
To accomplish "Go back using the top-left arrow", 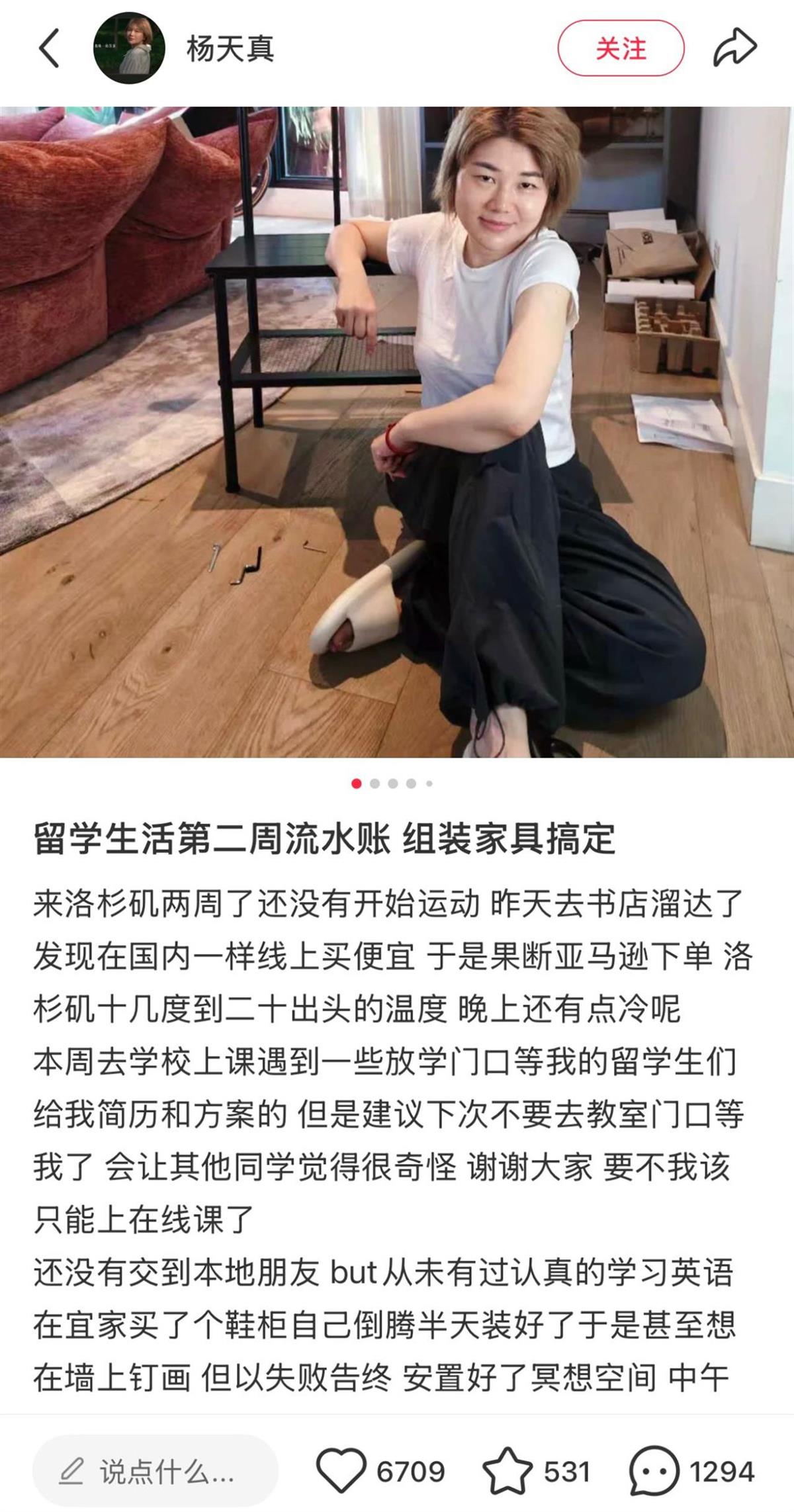I will click(50, 48).
